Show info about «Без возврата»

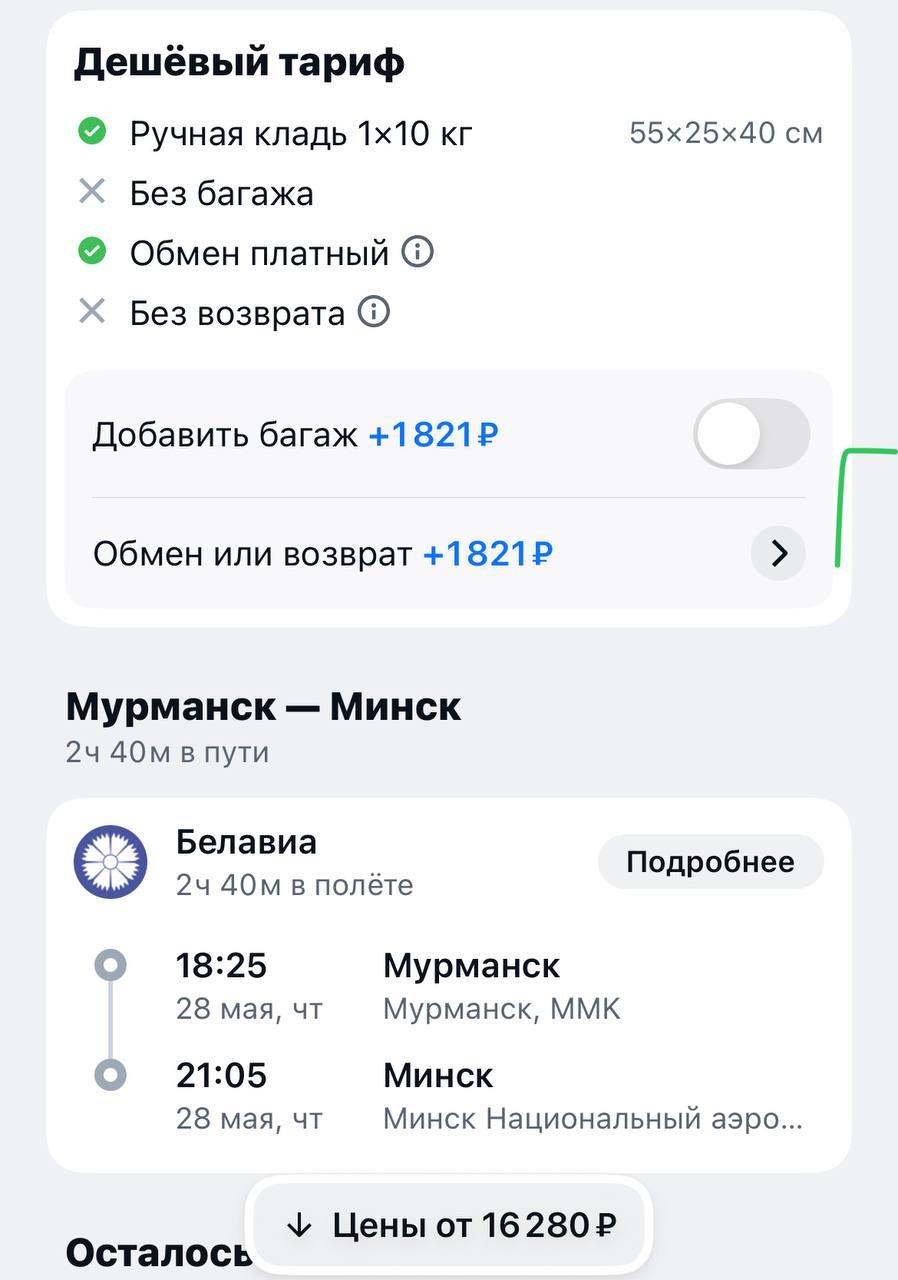374,312
